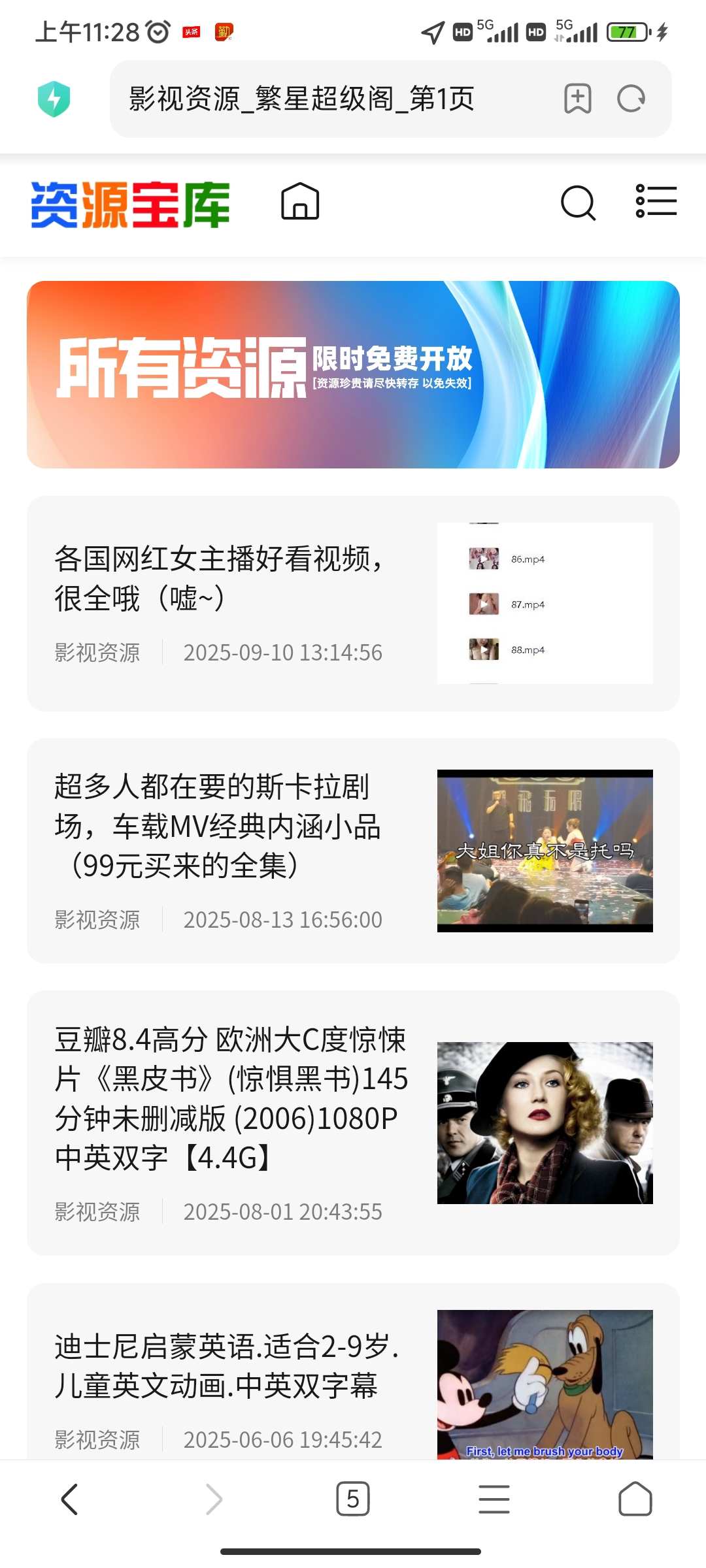The height and width of the screenshot is (1568, 706).
Task: Go back to the previous page
Action: pos(70,1499)
